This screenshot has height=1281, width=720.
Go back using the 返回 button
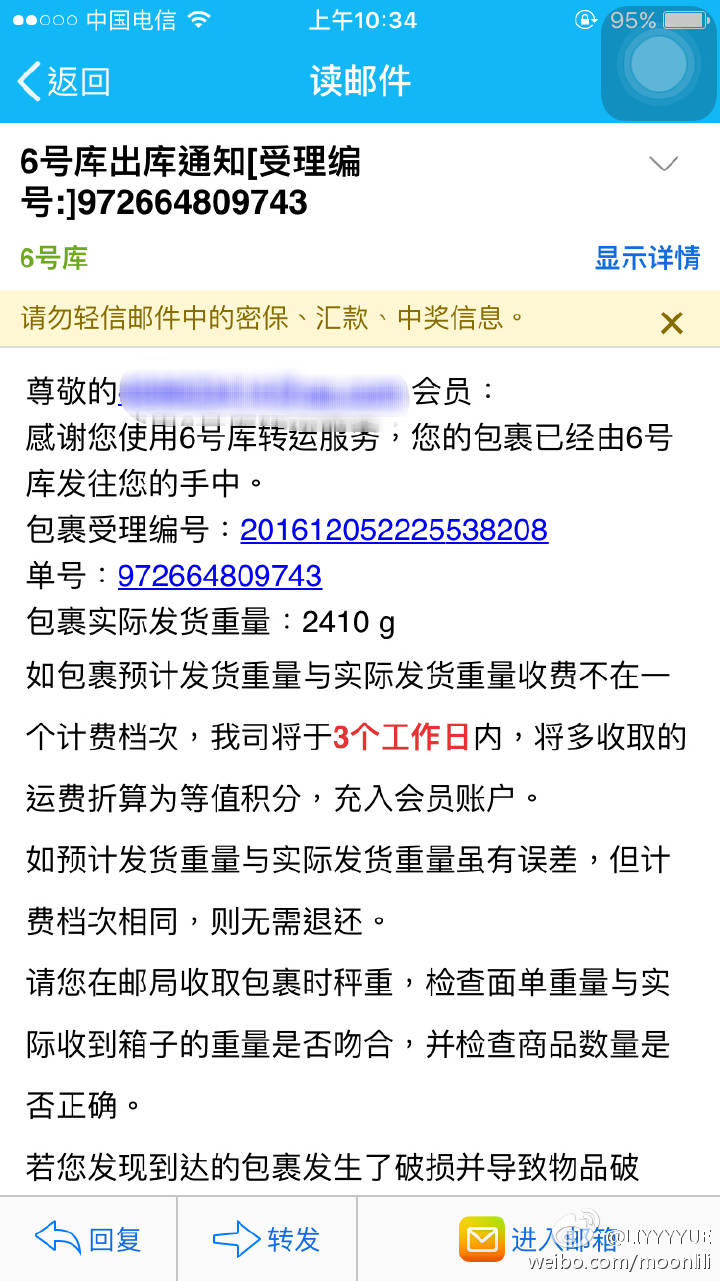64,81
